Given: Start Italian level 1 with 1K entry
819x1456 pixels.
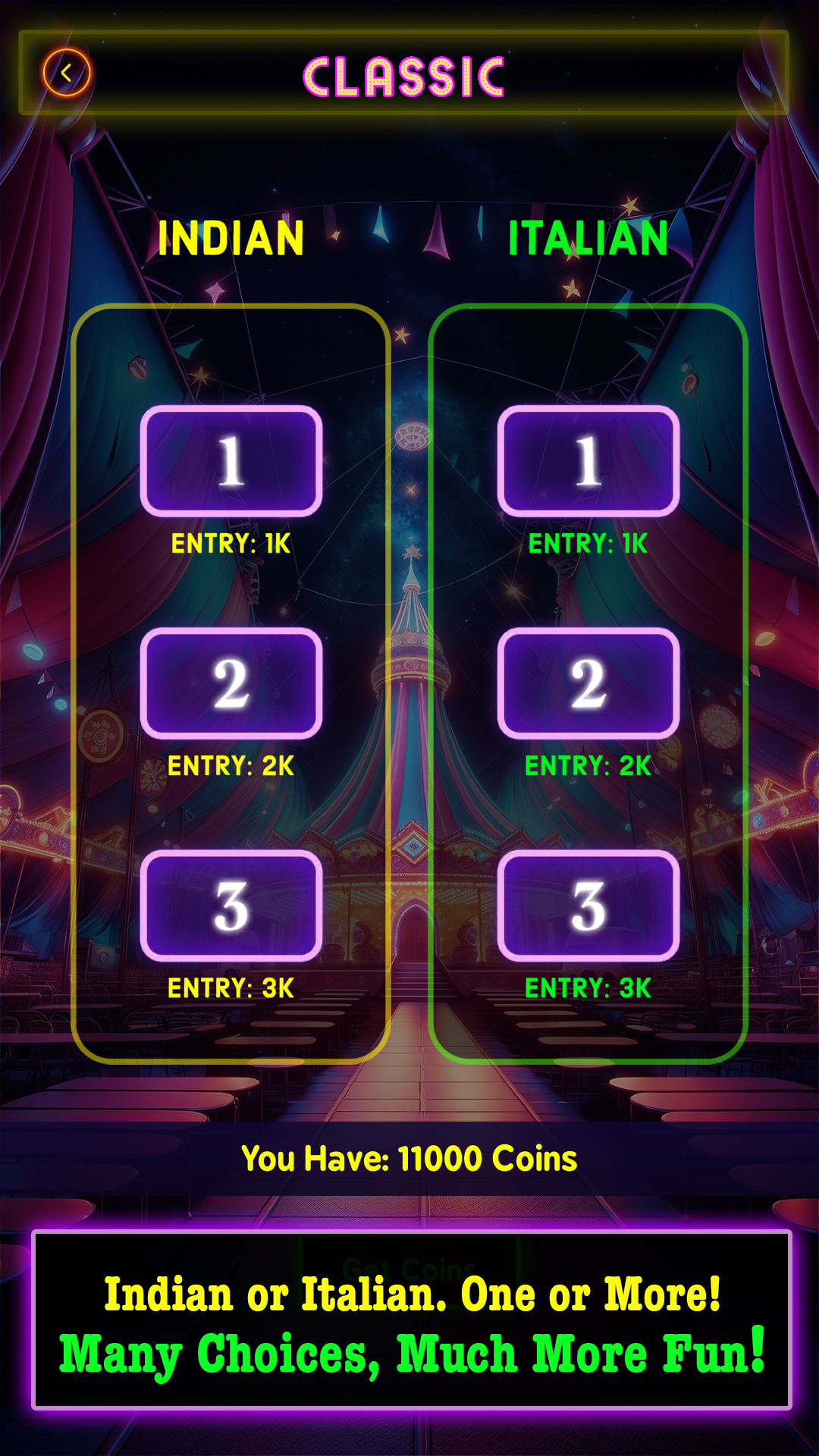Looking at the screenshot, I should point(588,461).
